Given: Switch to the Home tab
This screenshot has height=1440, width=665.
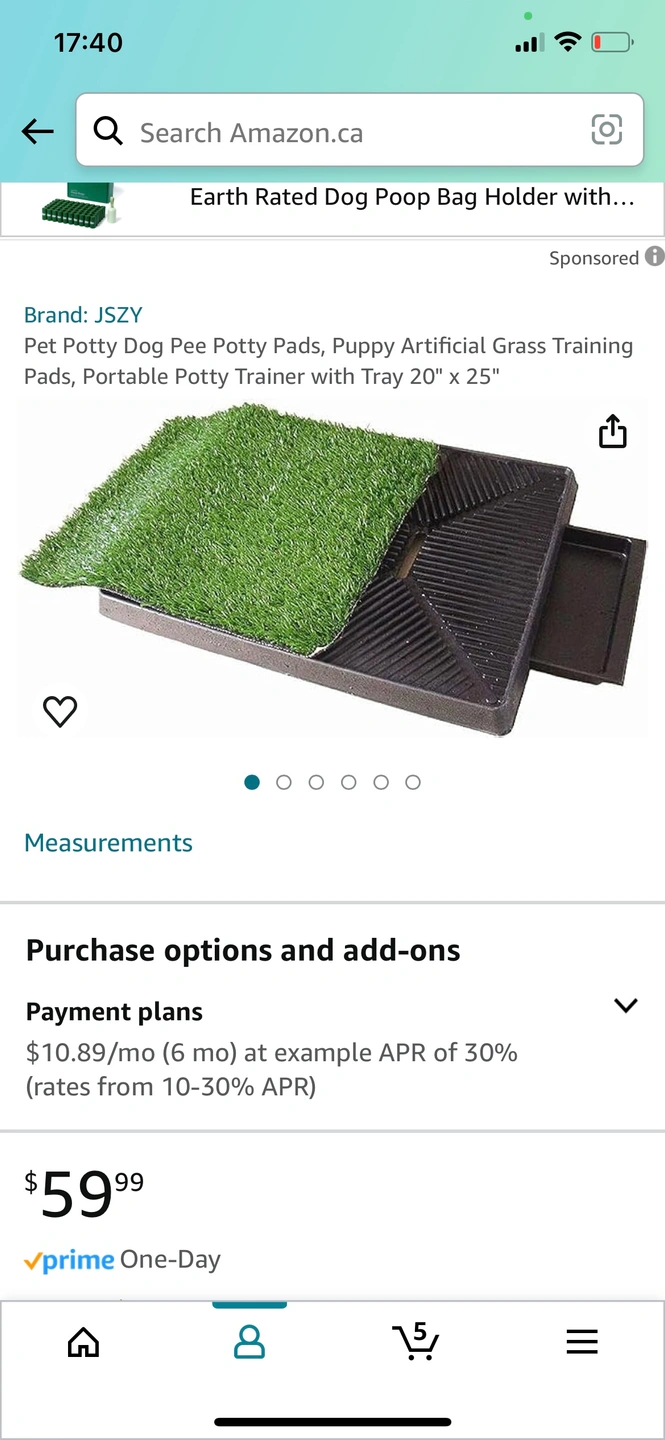Looking at the screenshot, I should pos(83,1341).
